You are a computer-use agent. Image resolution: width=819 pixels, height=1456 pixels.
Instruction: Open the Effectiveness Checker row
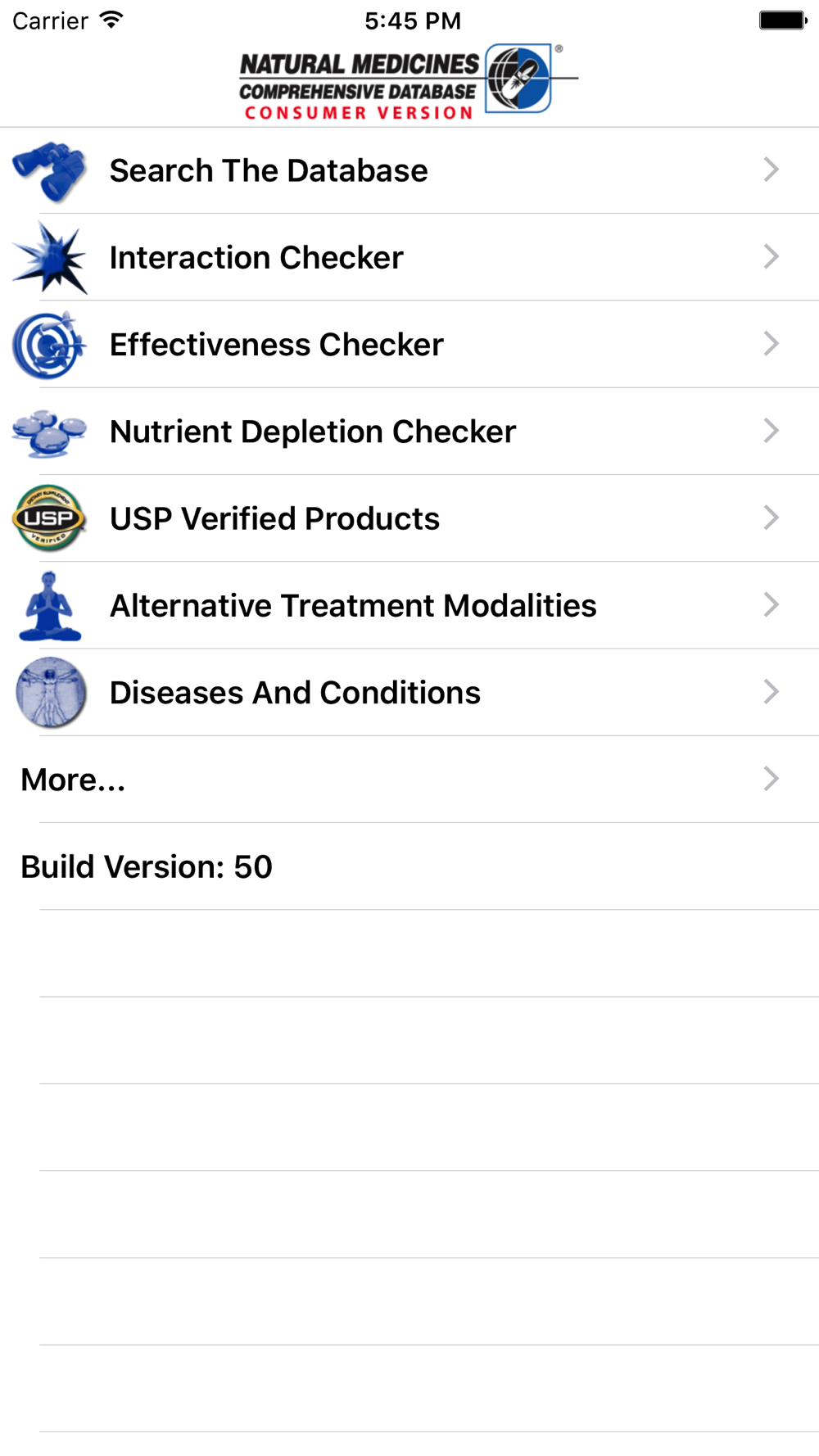click(409, 344)
